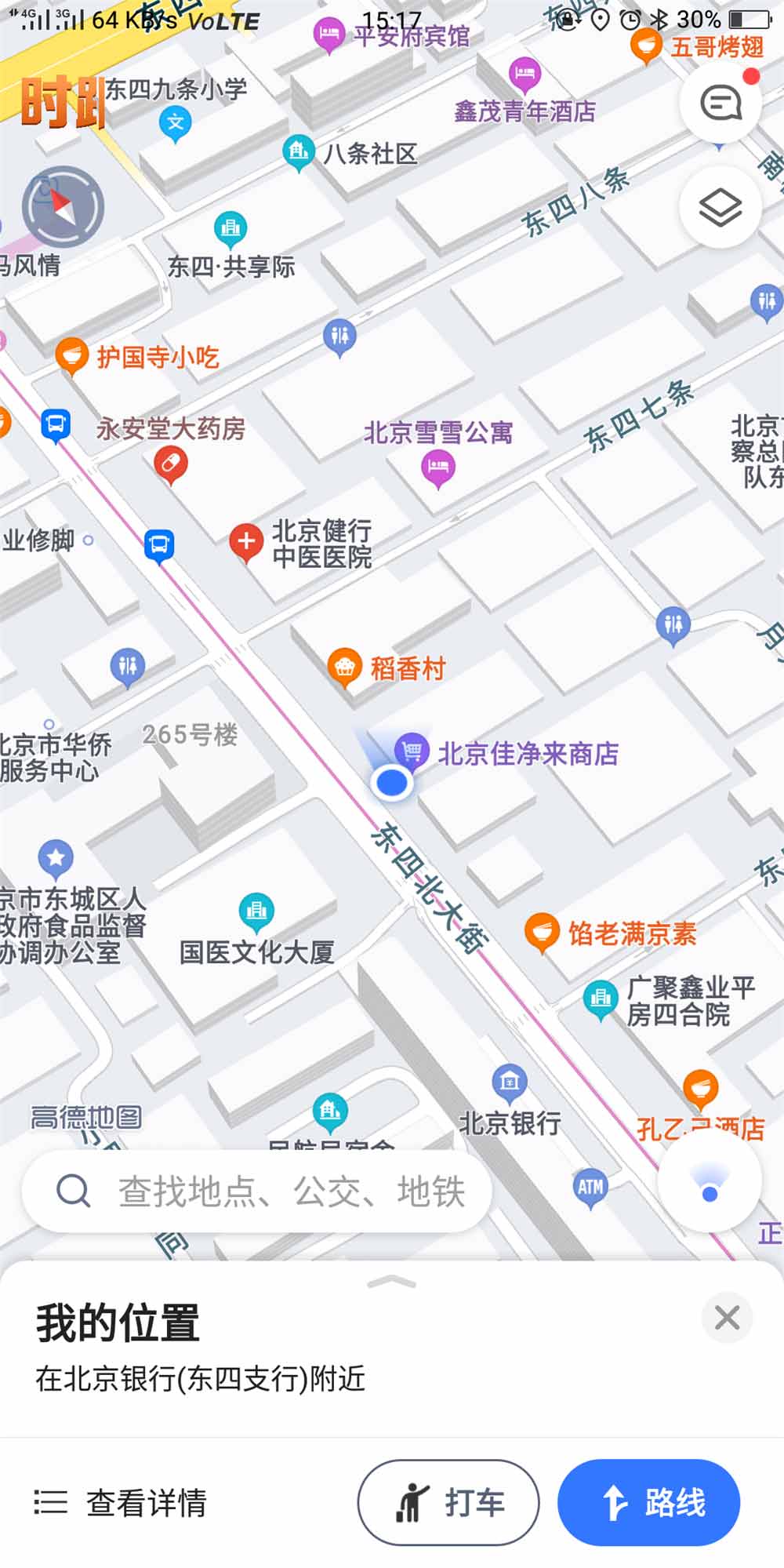Select 永安堂大药房 pharmacy marker
Image resolution: width=784 pixels, height=1568 pixels.
(170, 463)
